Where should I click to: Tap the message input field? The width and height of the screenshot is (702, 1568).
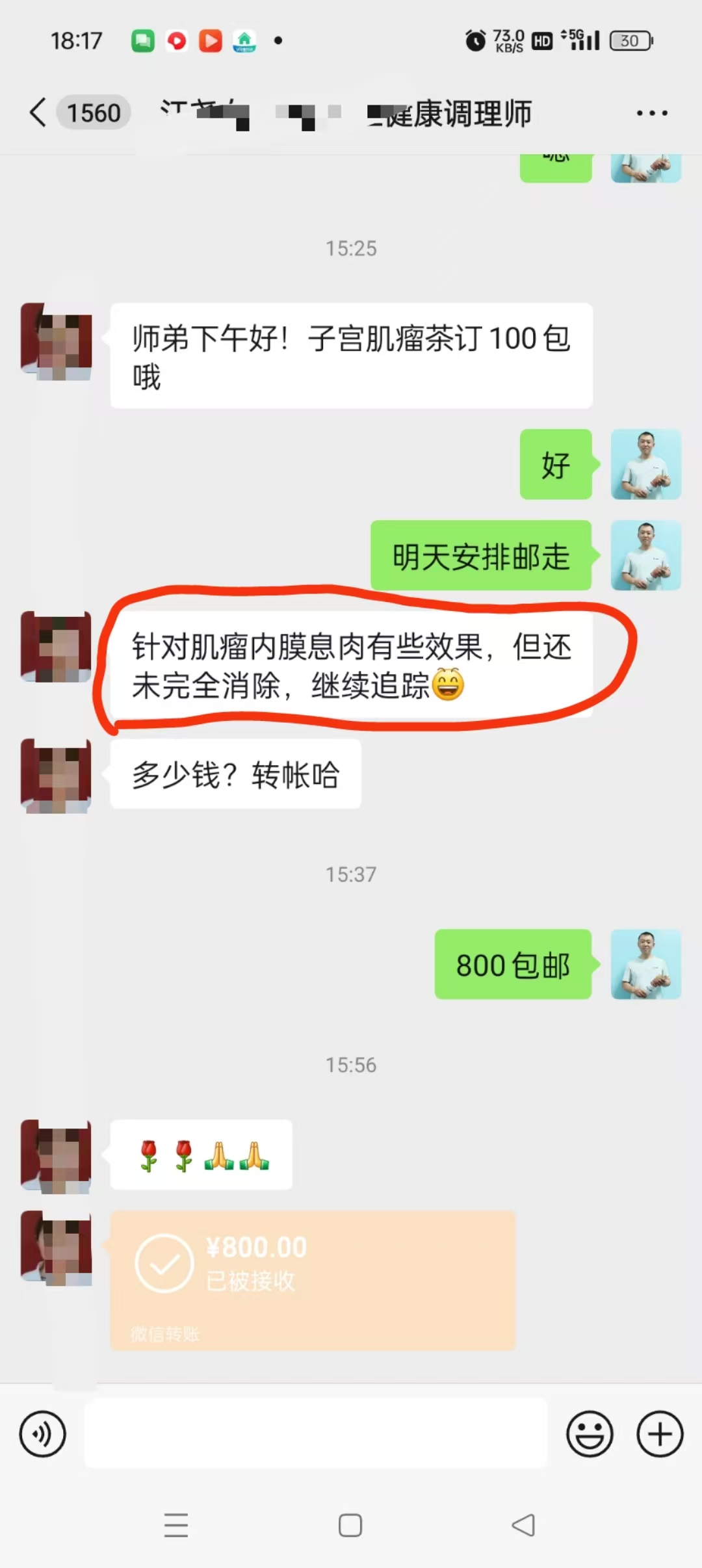[315, 1433]
